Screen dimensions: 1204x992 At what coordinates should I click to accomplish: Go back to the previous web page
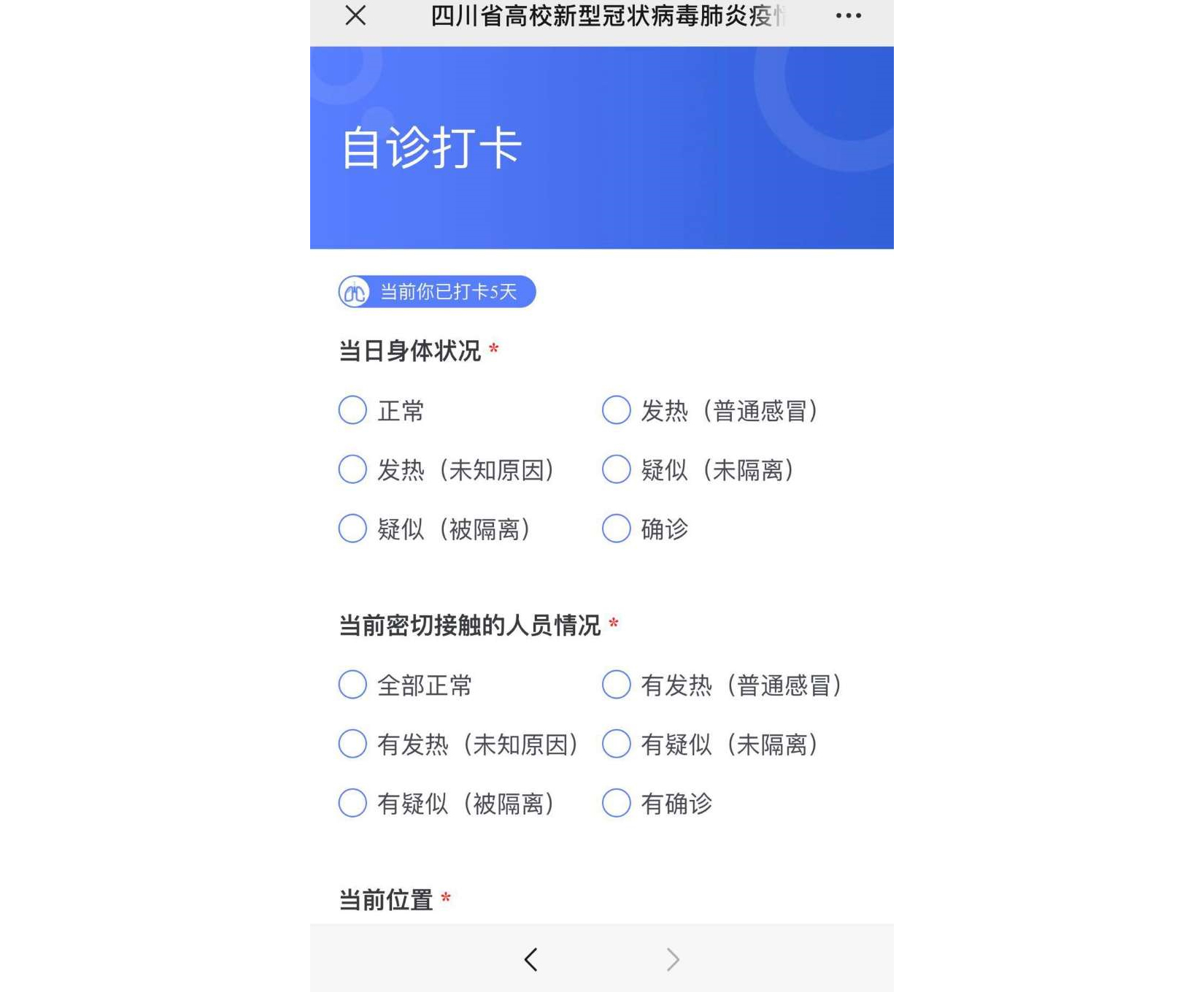click(531, 959)
